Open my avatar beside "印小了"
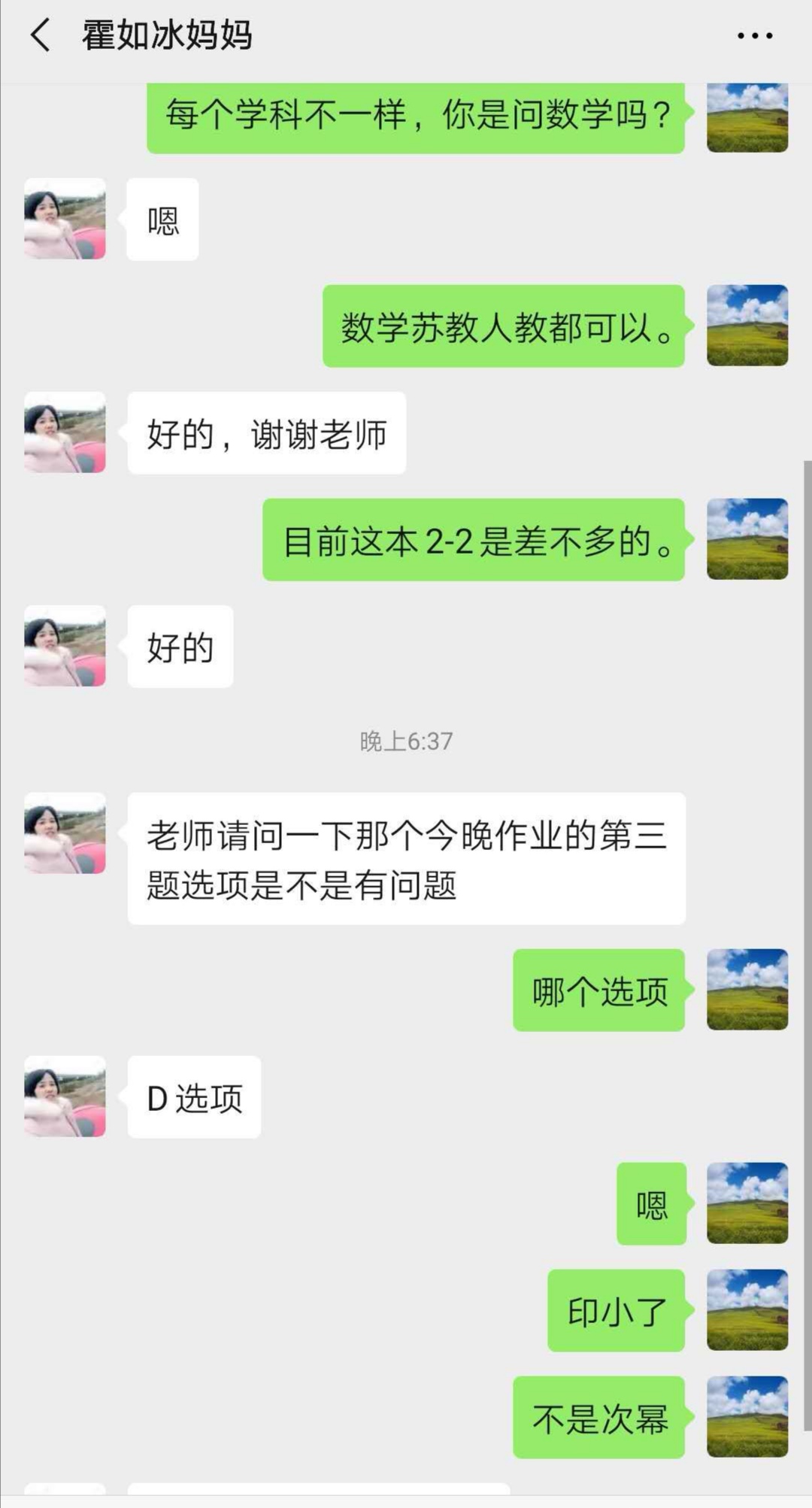 click(747, 1310)
